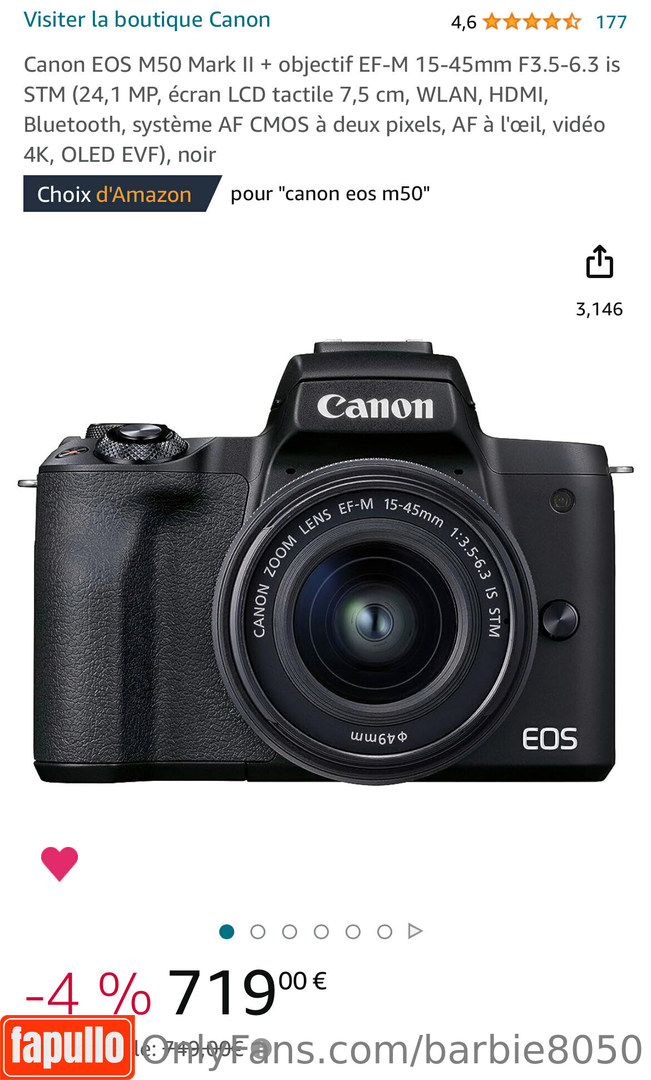
Task: Add the camera to wishlist with heart
Action: (x=59, y=863)
